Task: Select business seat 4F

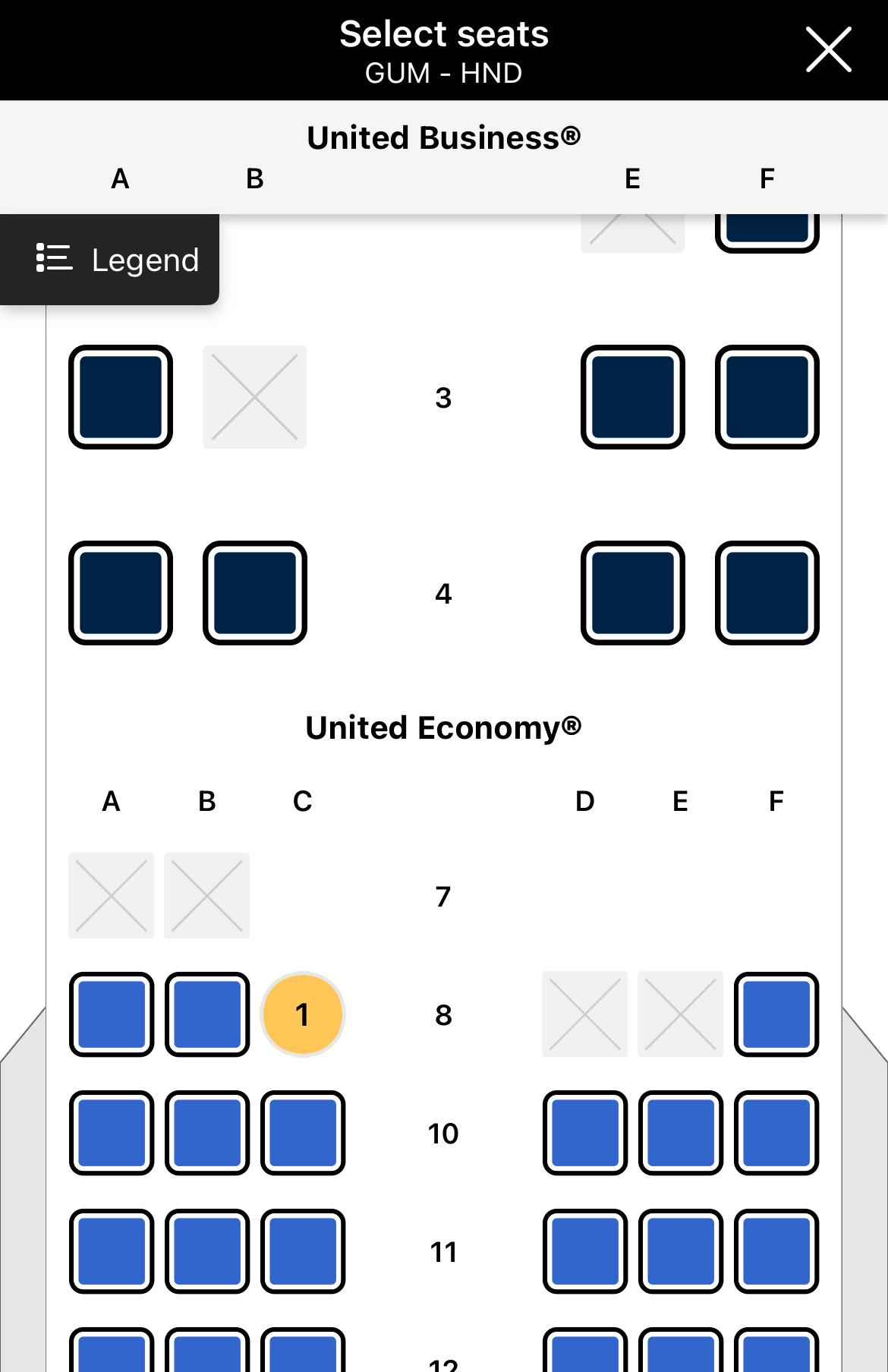Action: (x=767, y=593)
